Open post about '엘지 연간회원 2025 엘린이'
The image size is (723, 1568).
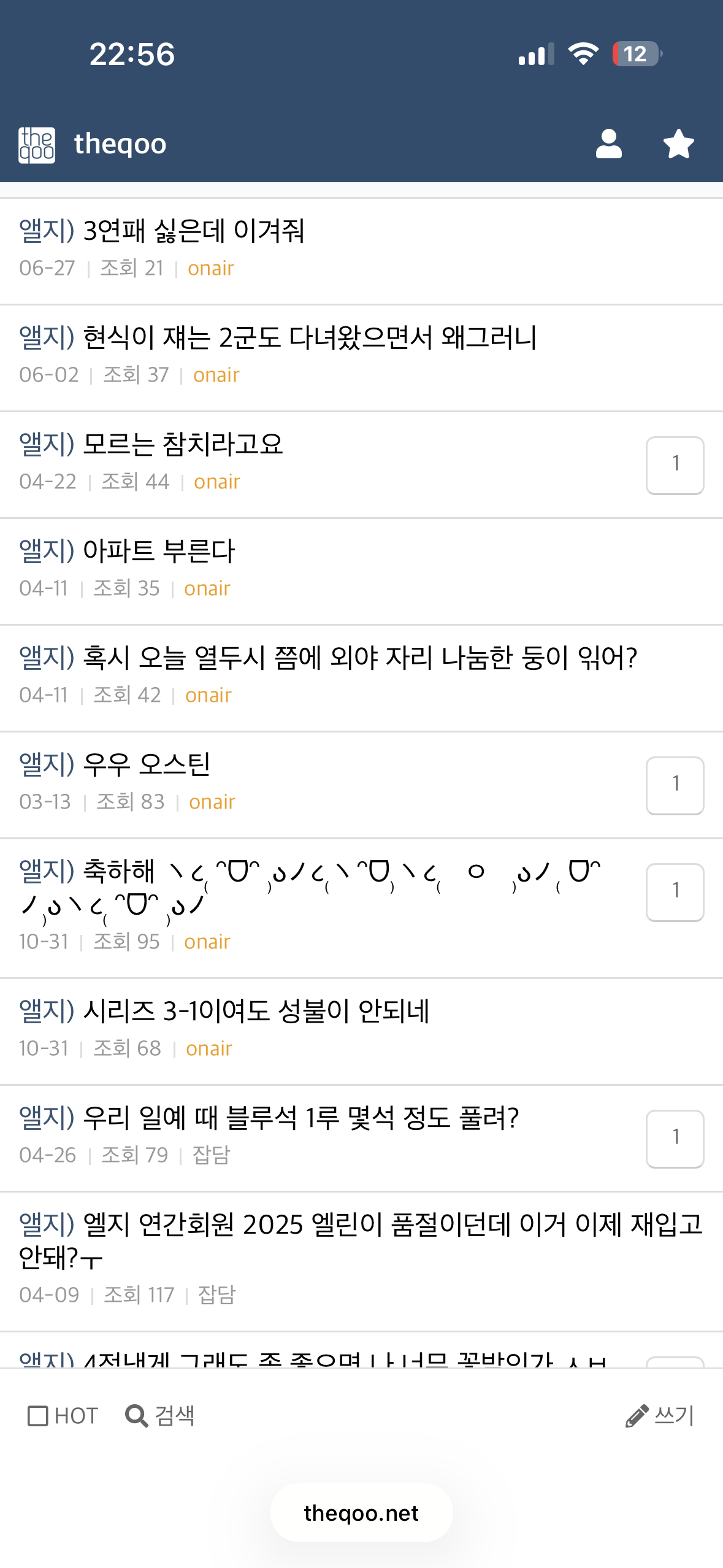(361, 1241)
